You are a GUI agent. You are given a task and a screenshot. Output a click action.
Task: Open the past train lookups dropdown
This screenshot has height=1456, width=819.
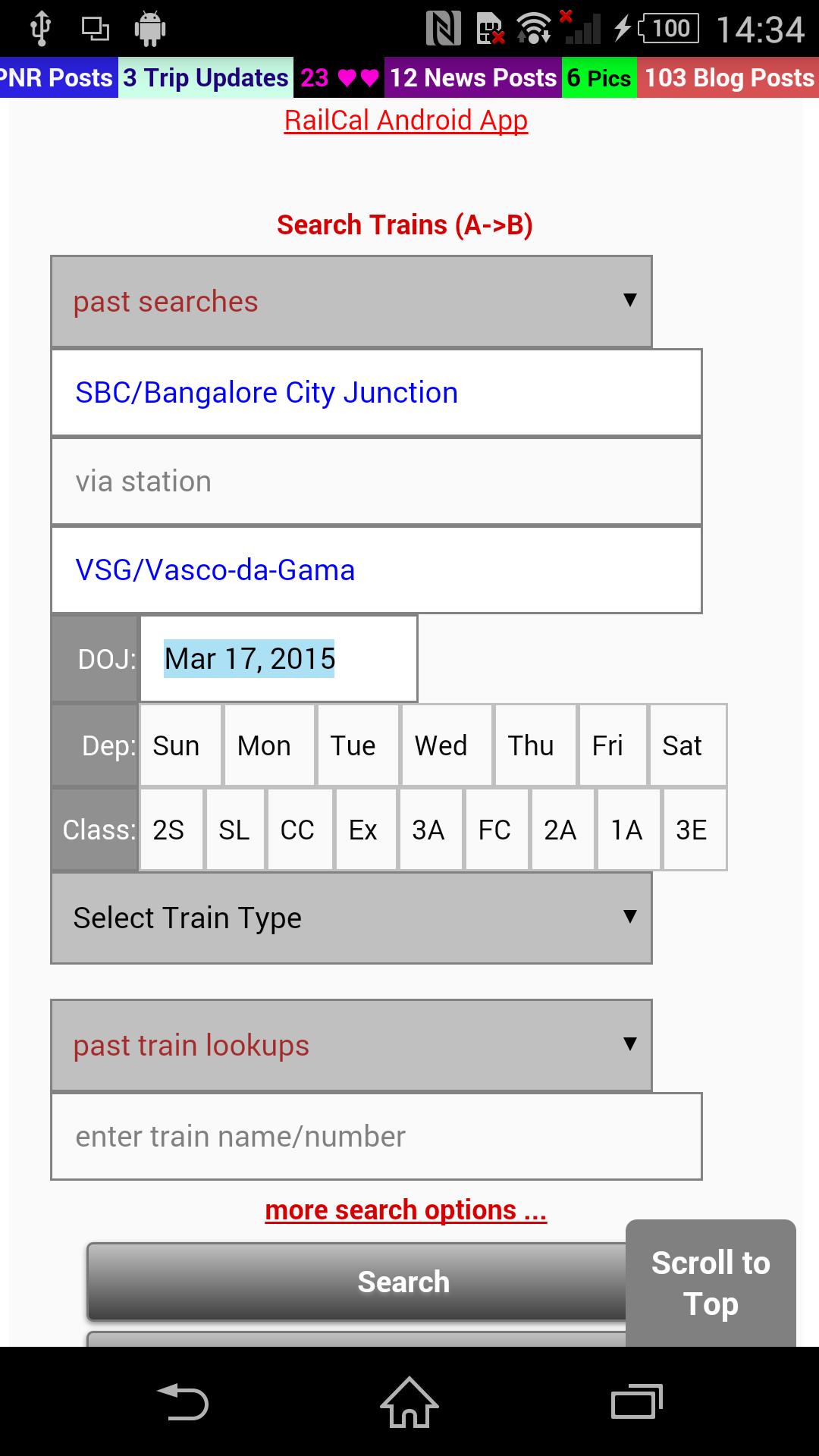coord(350,1045)
